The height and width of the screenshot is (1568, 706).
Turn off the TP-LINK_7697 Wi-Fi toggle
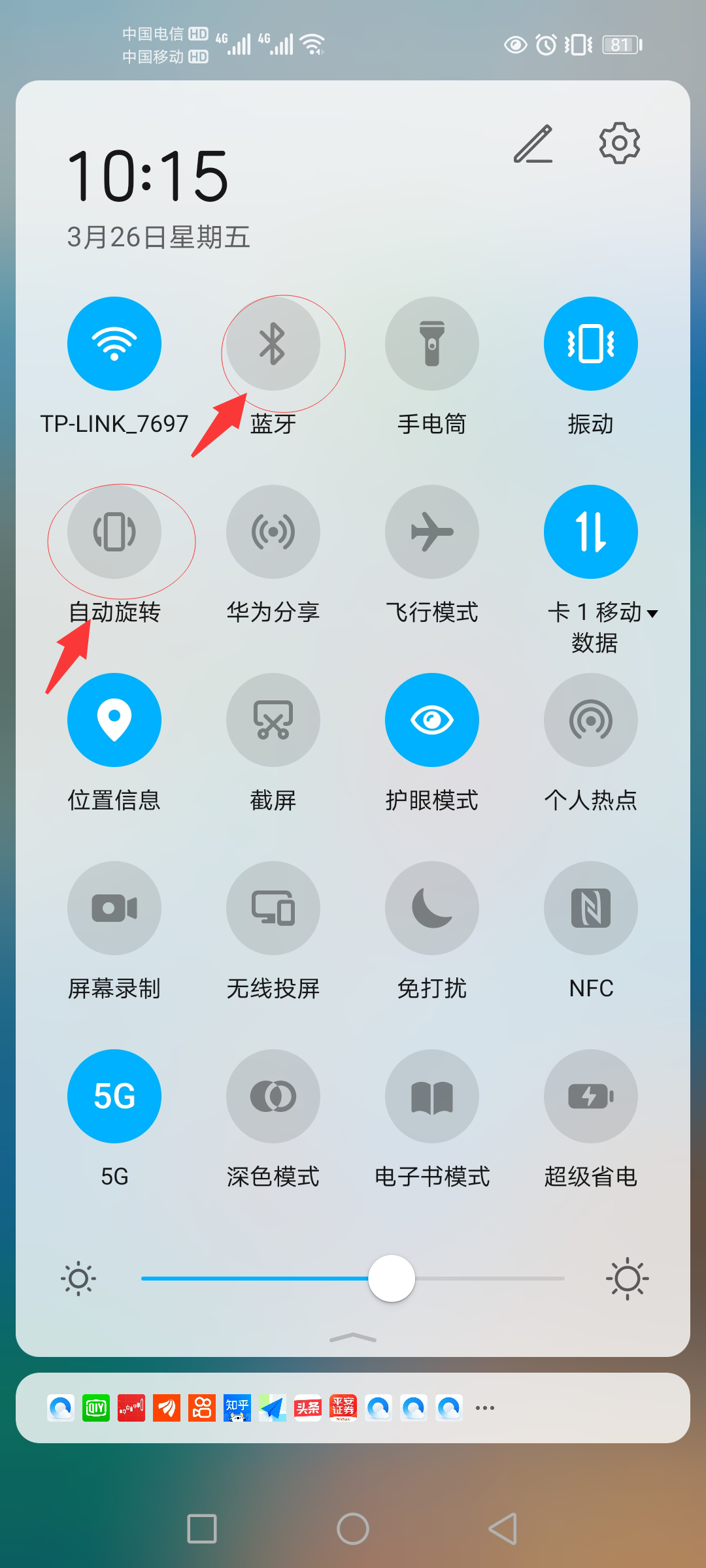pyautogui.click(x=114, y=344)
